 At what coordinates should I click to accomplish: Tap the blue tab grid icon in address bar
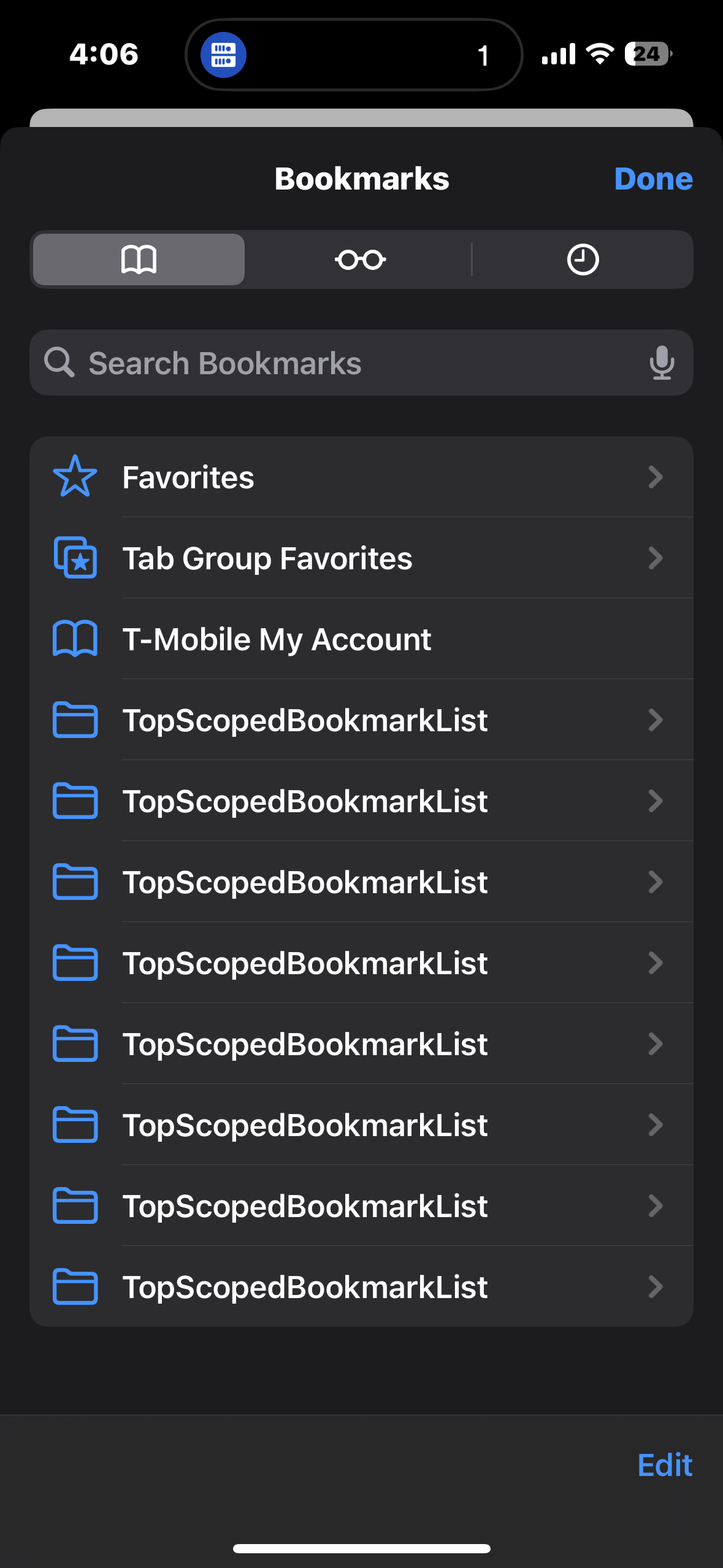221,54
